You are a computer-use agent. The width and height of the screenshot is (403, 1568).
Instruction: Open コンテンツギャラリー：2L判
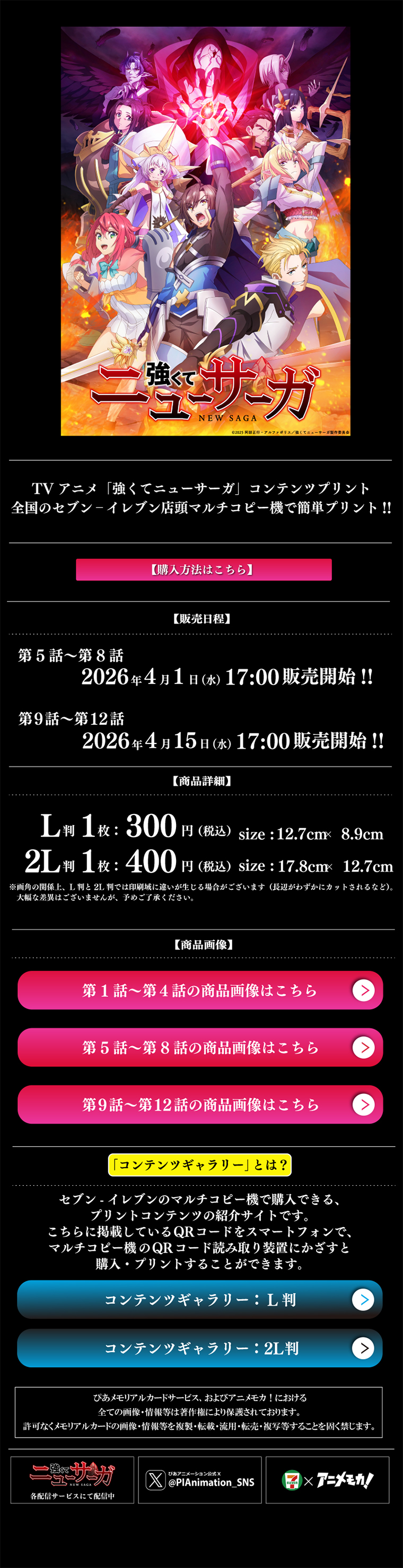(200, 1348)
